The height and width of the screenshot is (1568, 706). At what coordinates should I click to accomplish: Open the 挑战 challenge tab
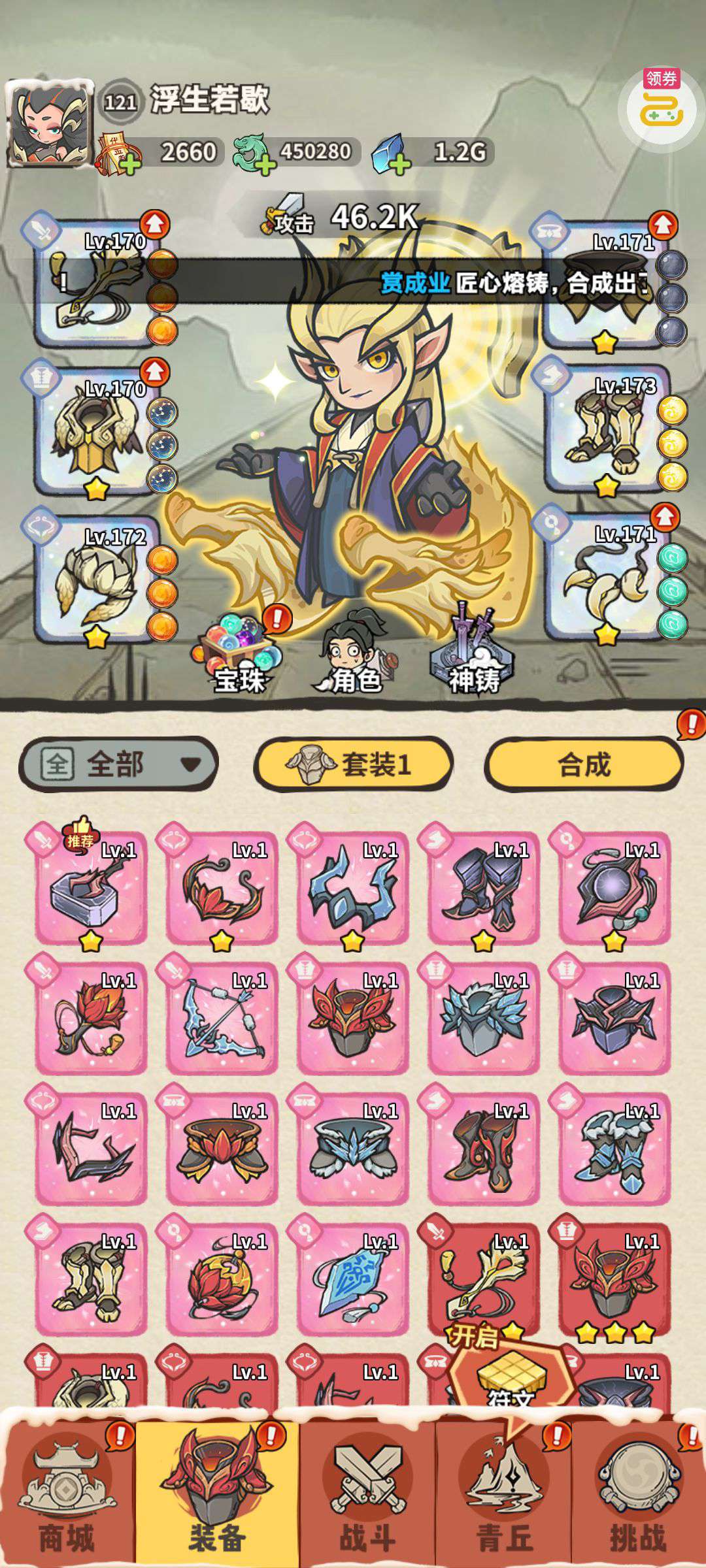(x=637, y=1496)
